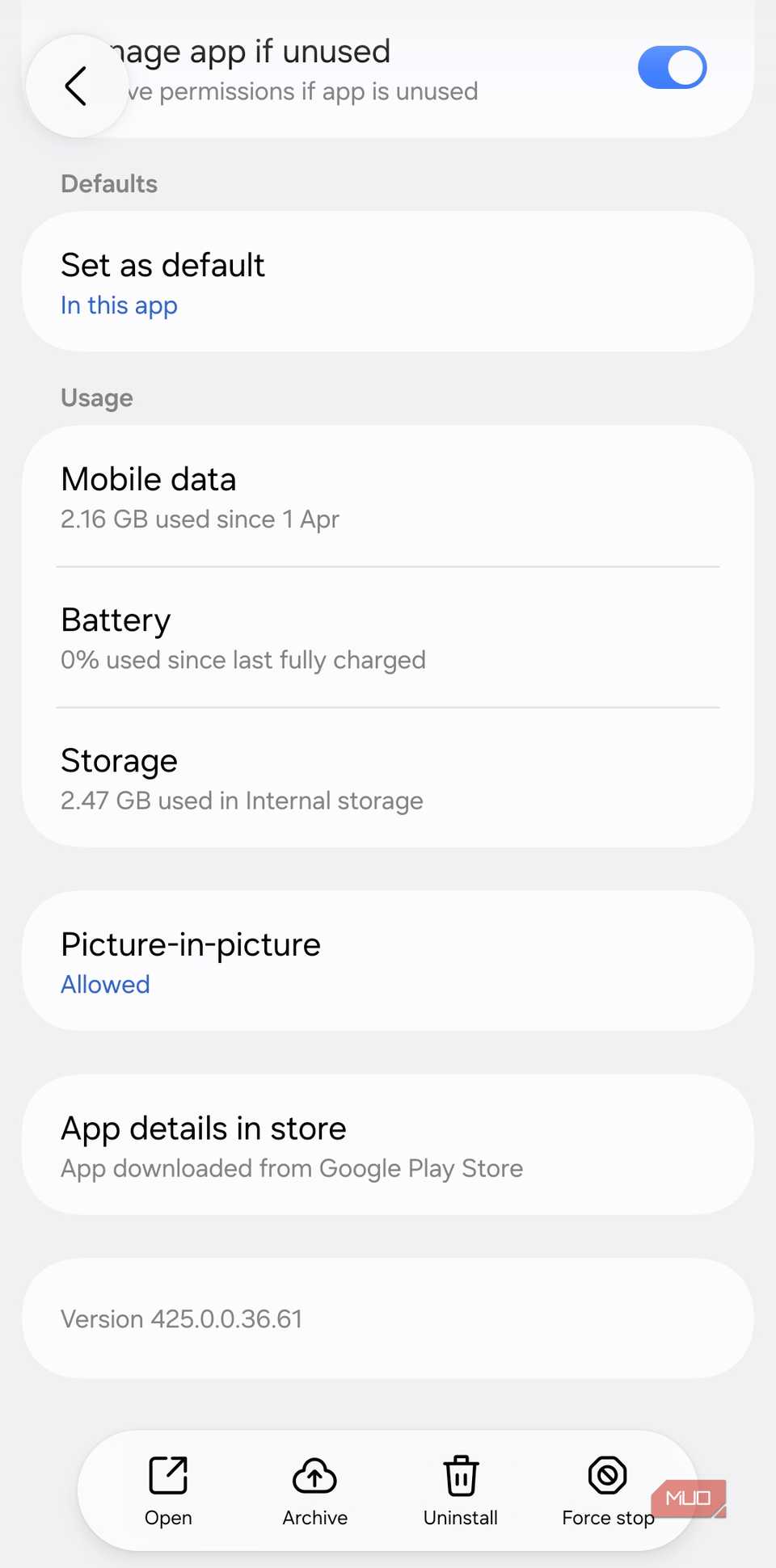Tap the 'Force stop' label text

click(x=607, y=1518)
